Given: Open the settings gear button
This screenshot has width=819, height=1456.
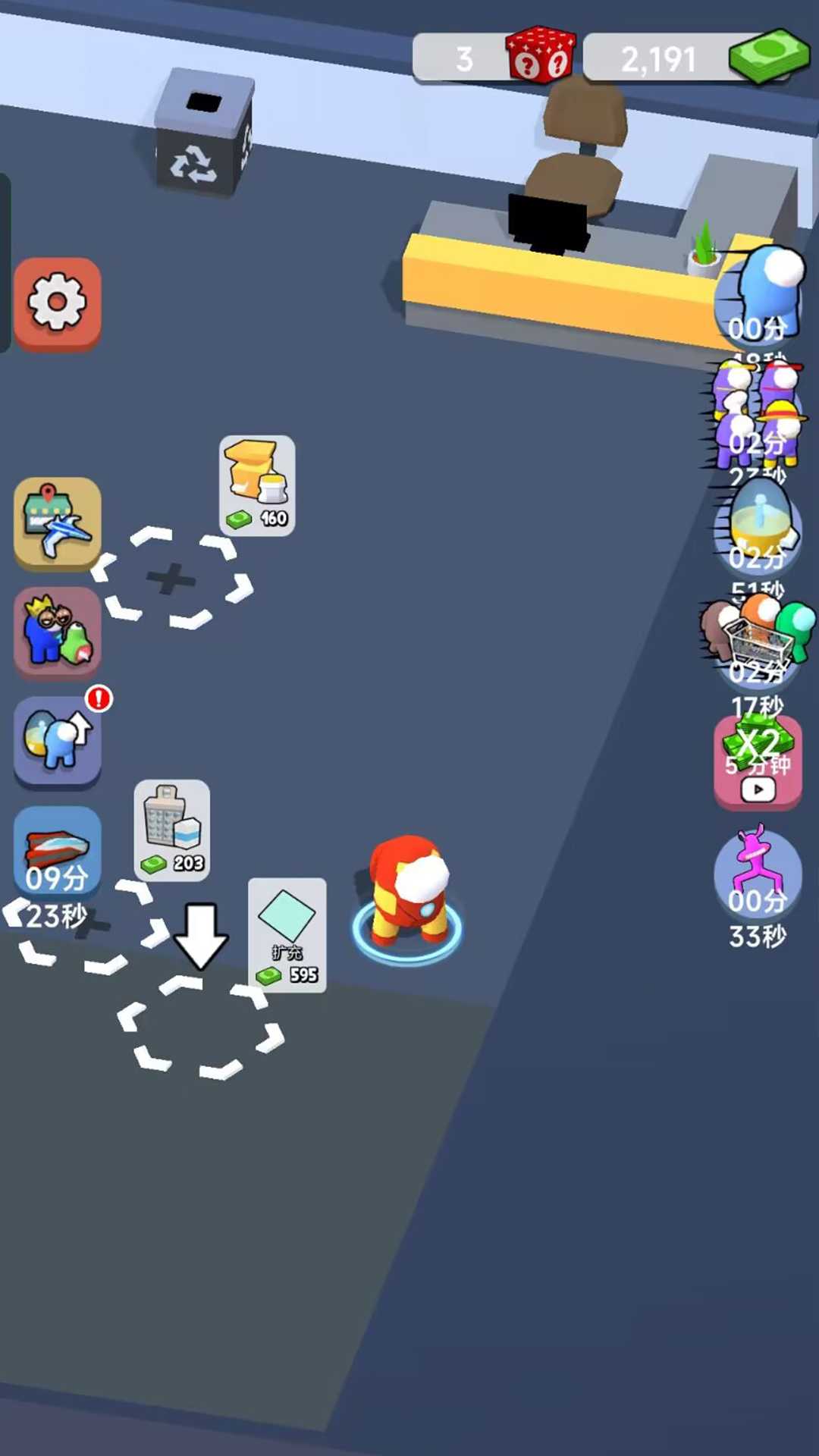Looking at the screenshot, I should click(x=57, y=303).
